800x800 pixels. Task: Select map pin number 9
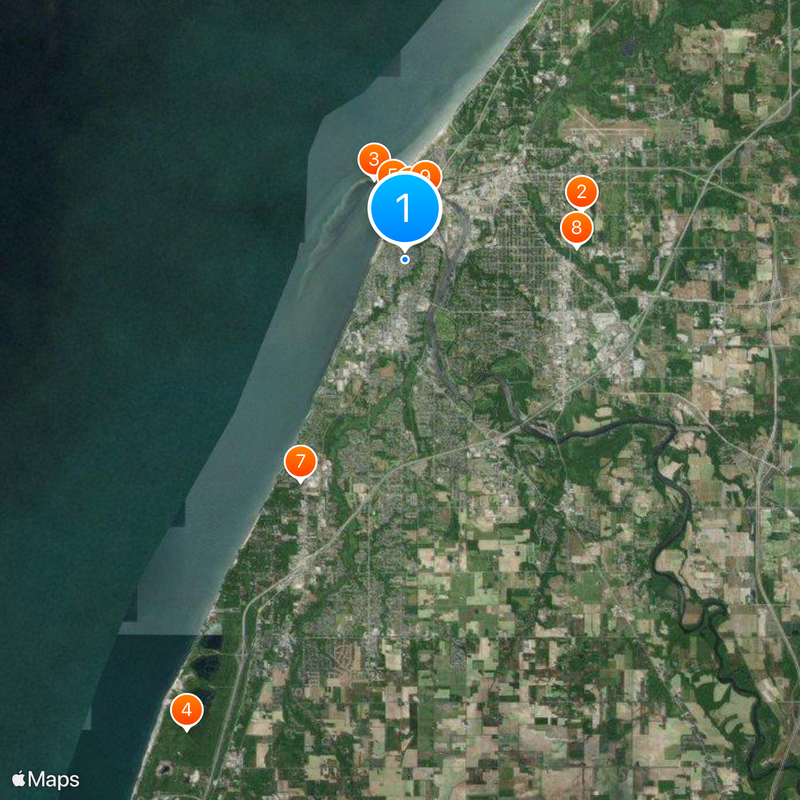click(x=431, y=171)
